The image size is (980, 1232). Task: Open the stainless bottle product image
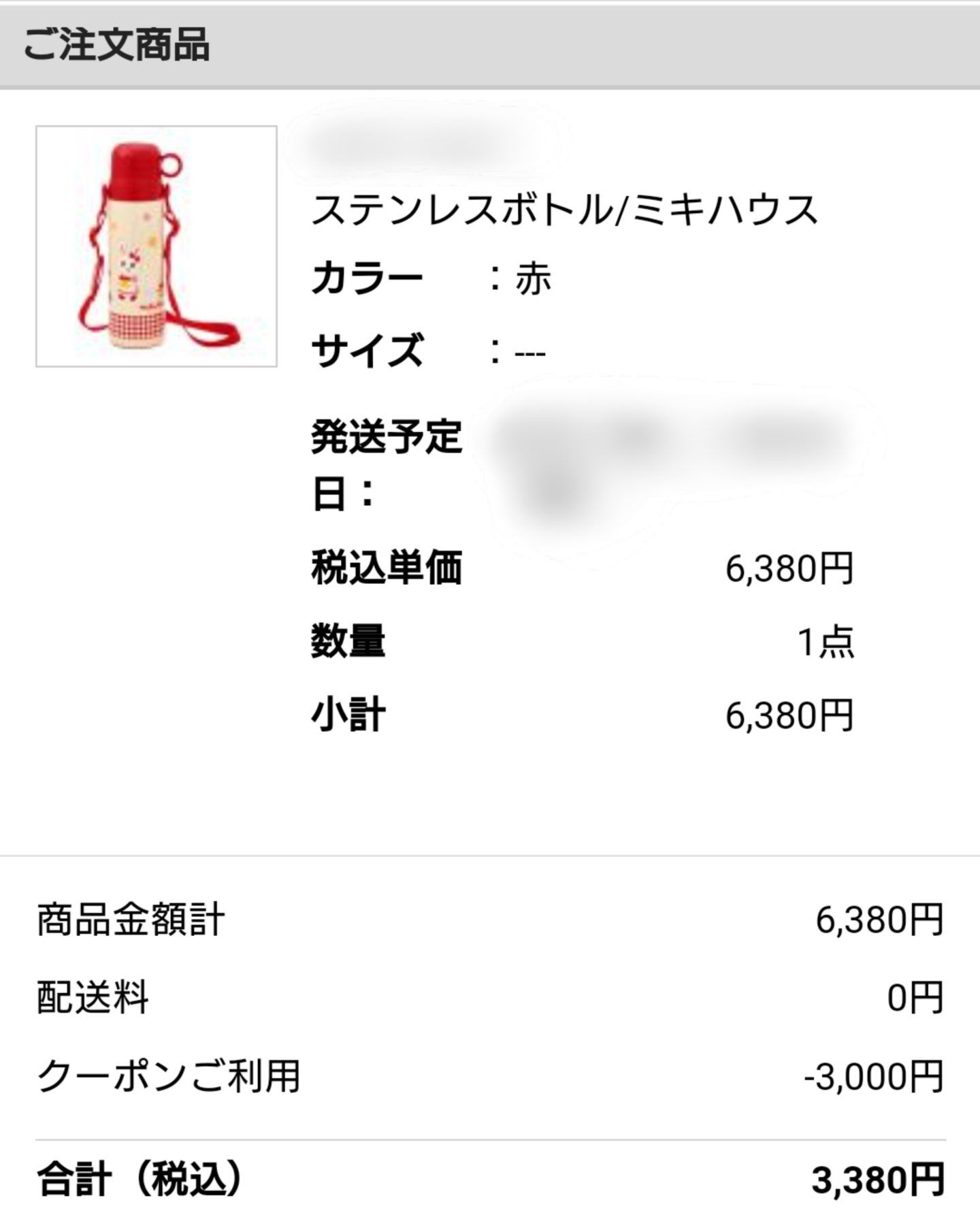pos(156,246)
